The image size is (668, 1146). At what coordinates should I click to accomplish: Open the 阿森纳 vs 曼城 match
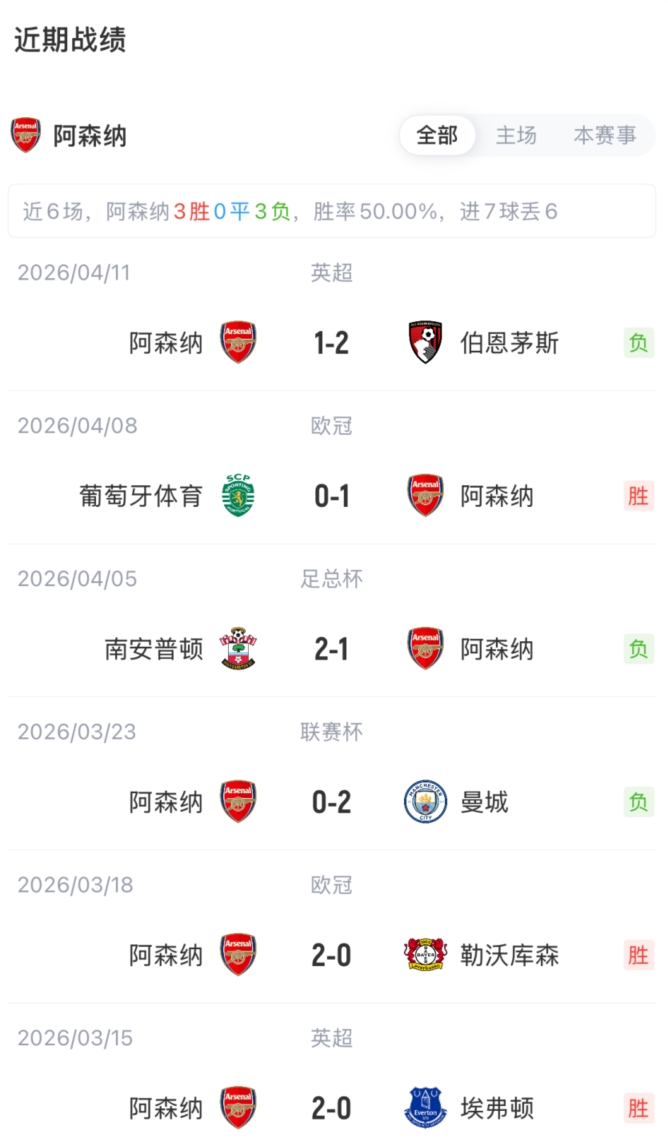coord(331,802)
